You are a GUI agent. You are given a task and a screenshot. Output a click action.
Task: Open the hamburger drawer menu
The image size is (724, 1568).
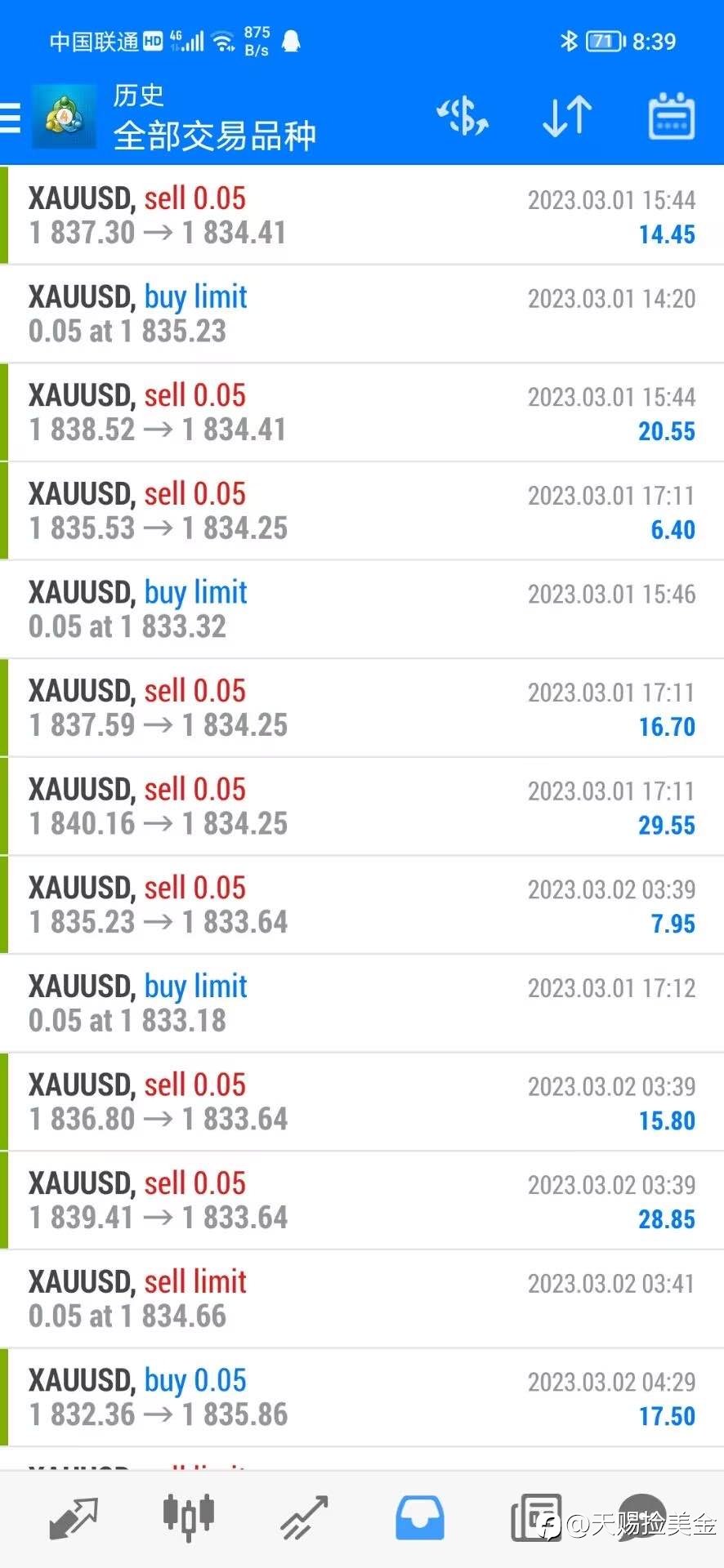pyautogui.click(x=10, y=118)
